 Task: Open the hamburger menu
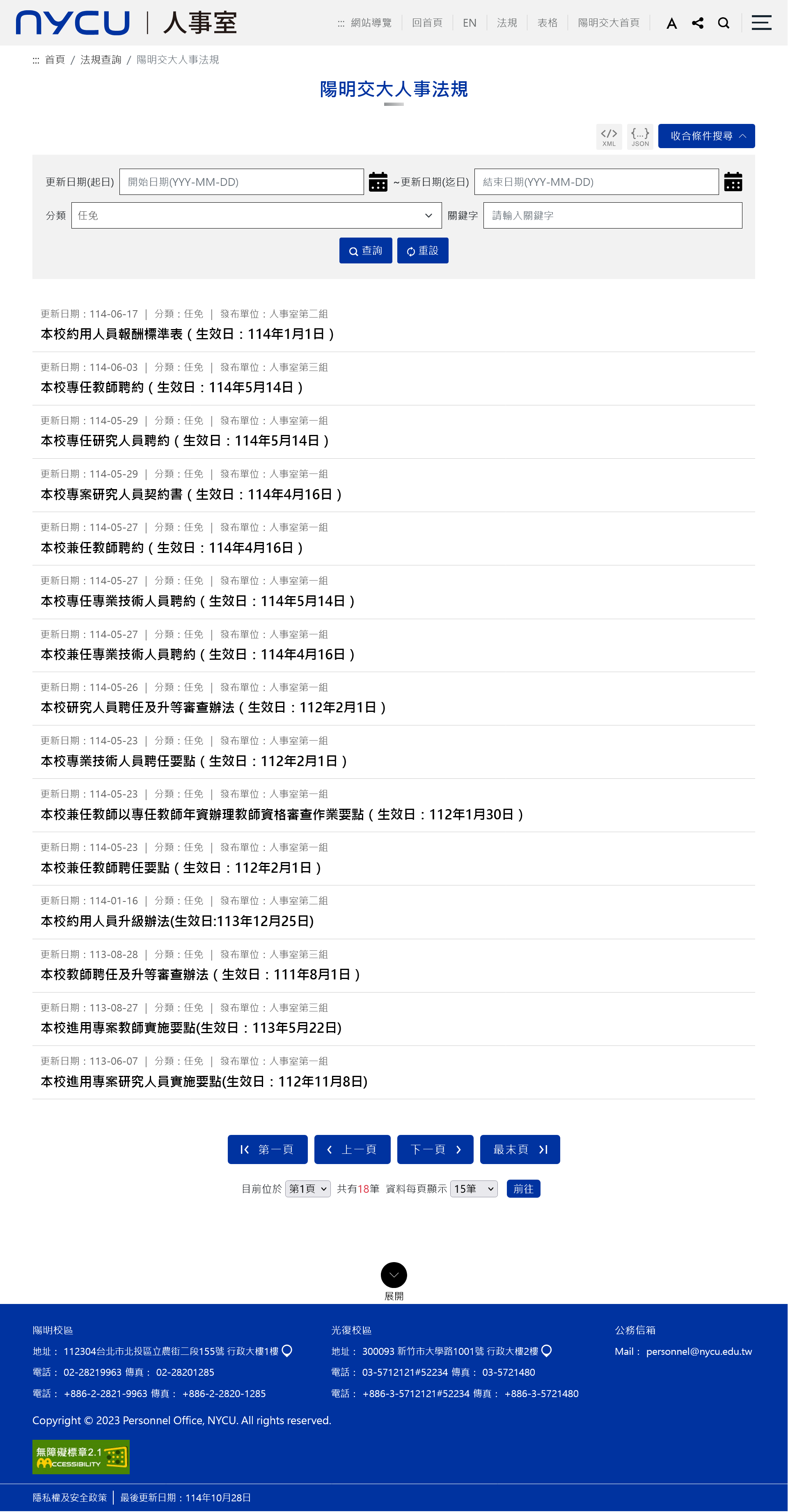(761, 23)
